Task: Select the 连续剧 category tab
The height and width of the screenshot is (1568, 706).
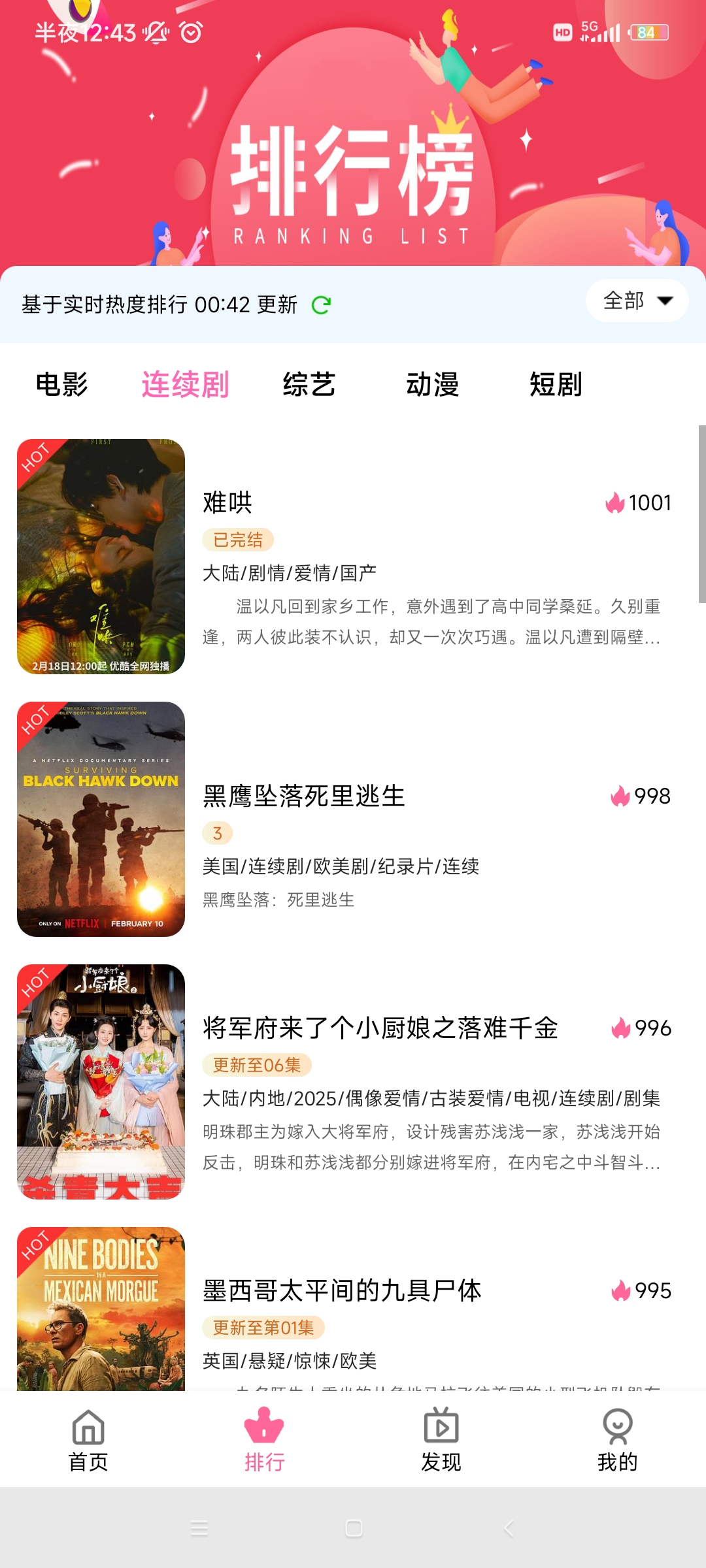Action: pyautogui.click(x=185, y=384)
